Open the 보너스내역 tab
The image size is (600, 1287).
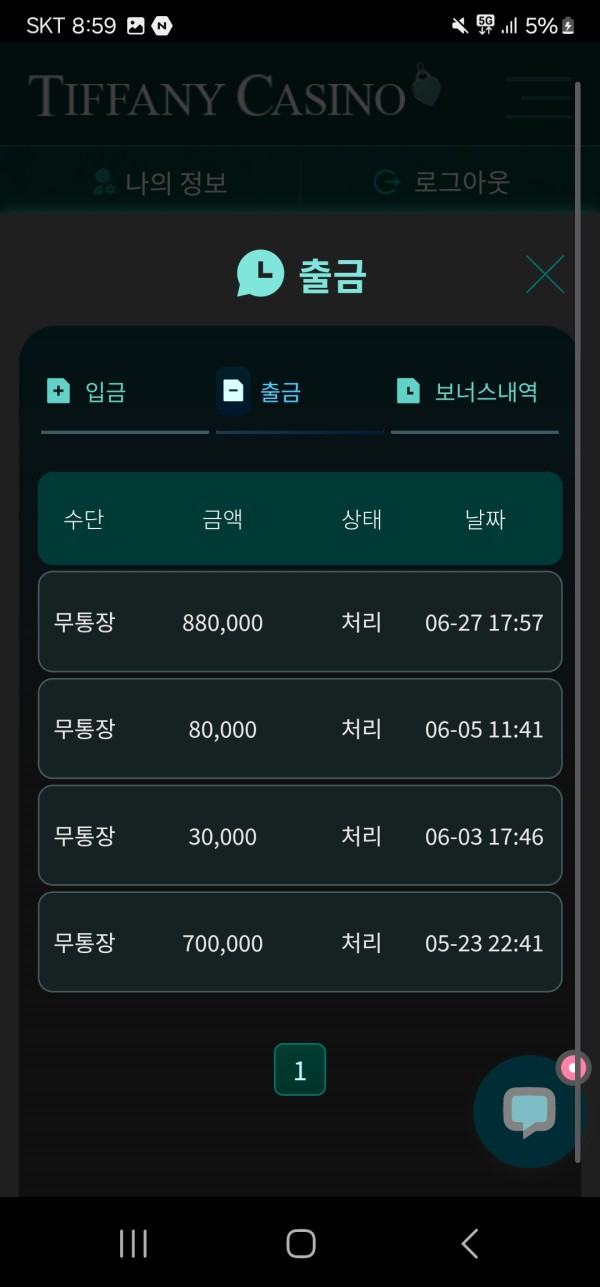(467, 391)
